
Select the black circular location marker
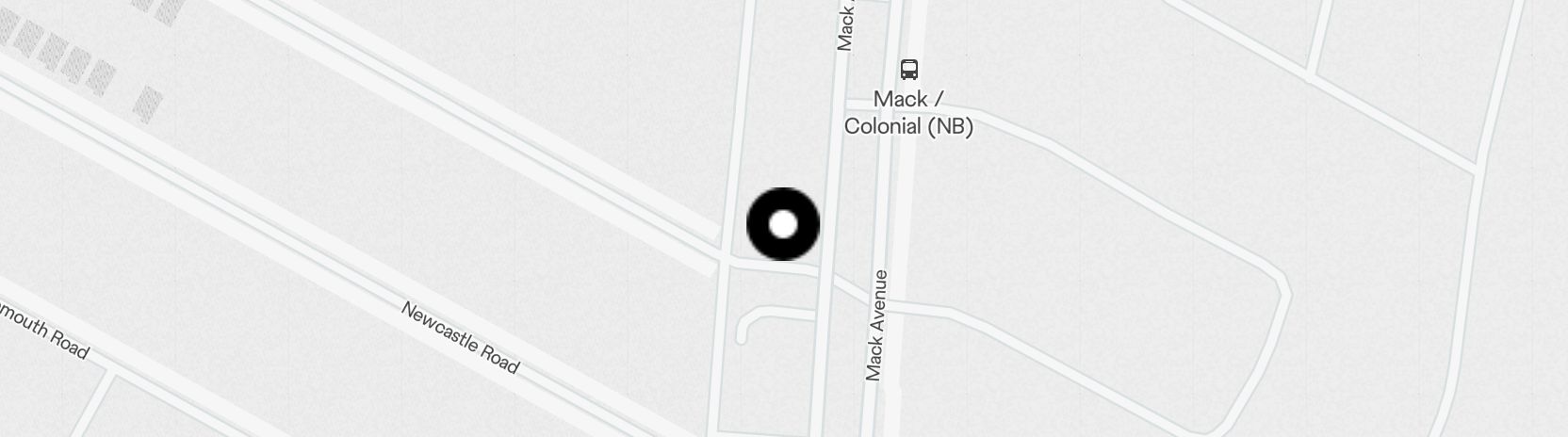coord(783,225)
